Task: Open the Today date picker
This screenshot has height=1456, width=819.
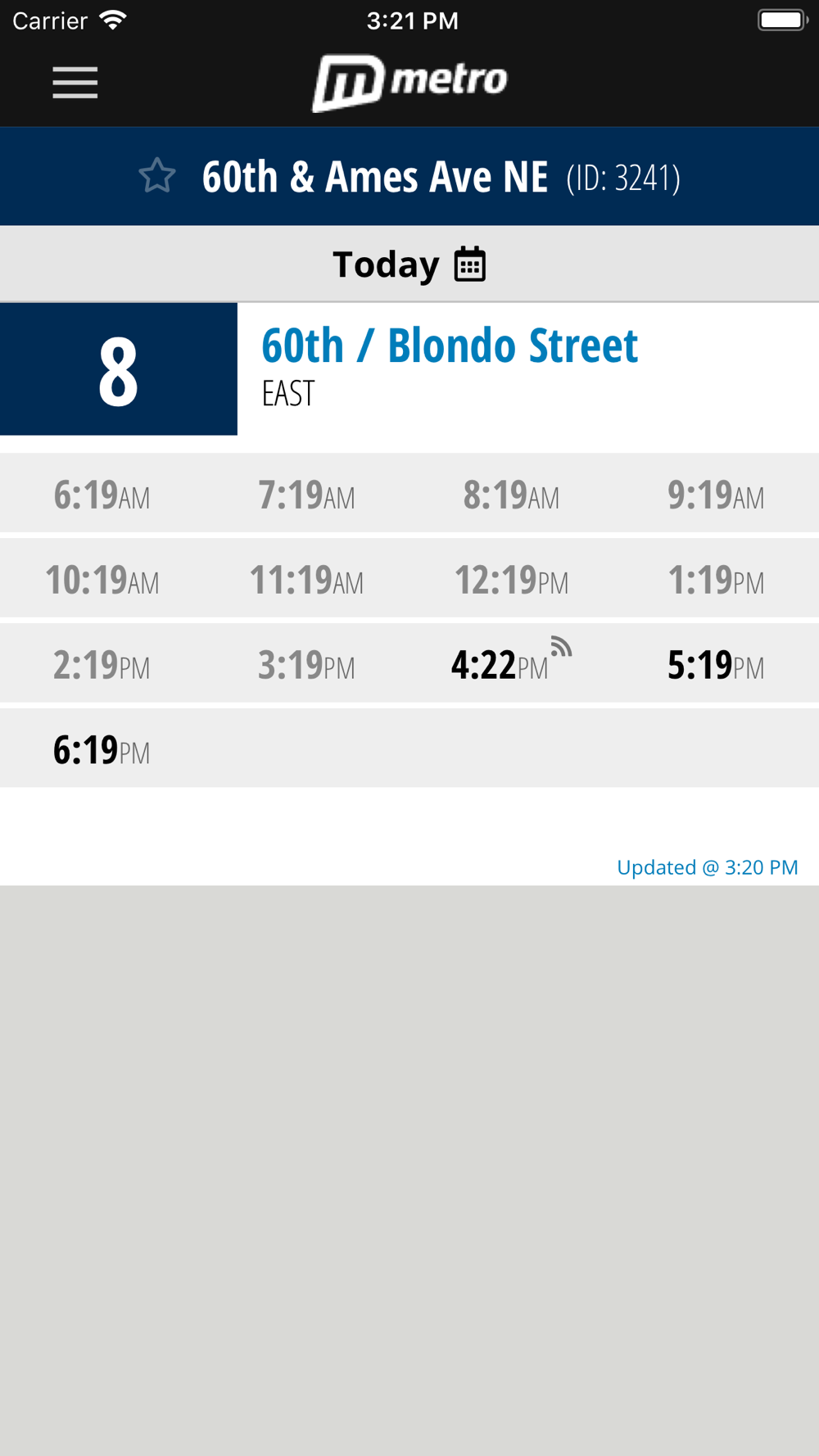Action: pyautogui.click(x=409, y=265)
